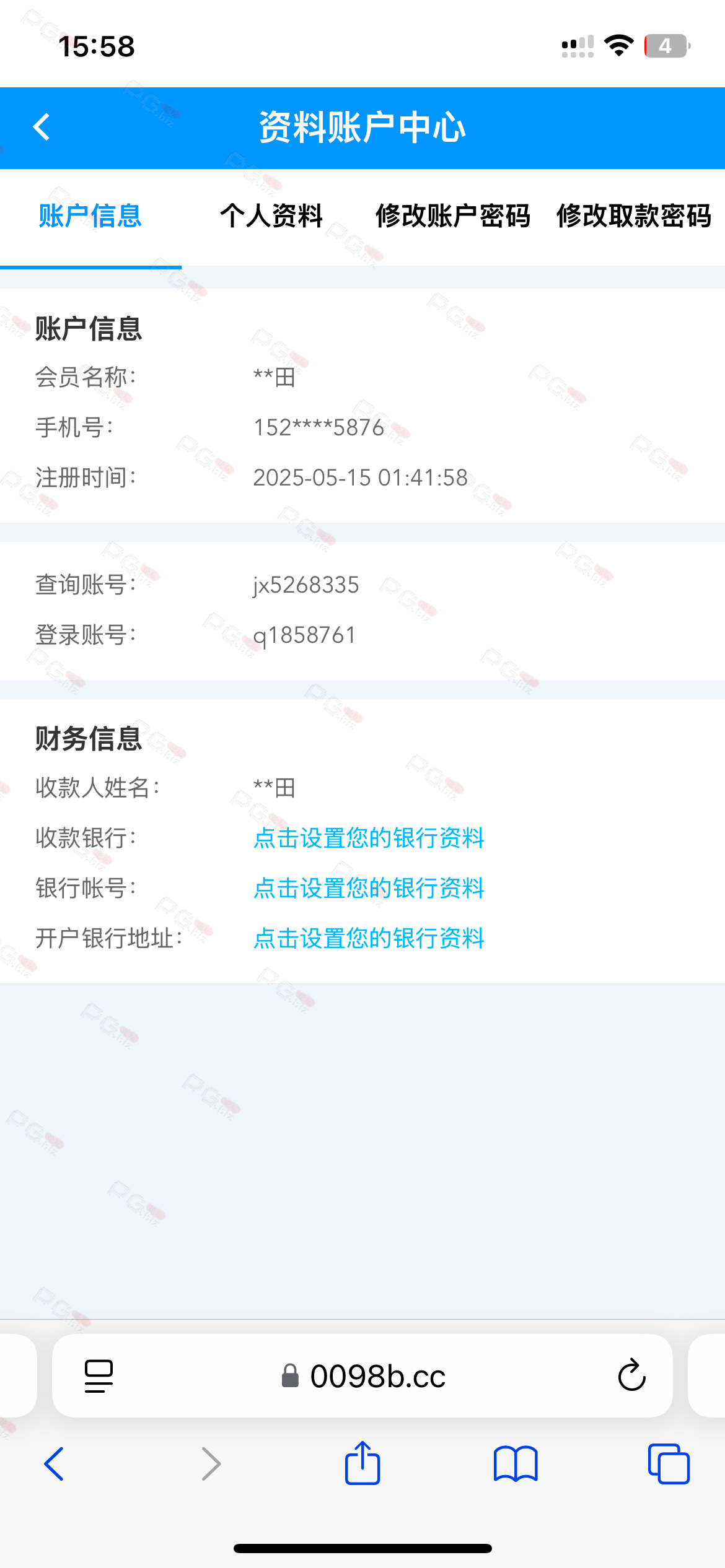Go back in Safari browser history
Screen dimensions: 725x1568
(x=55, y=1464)
